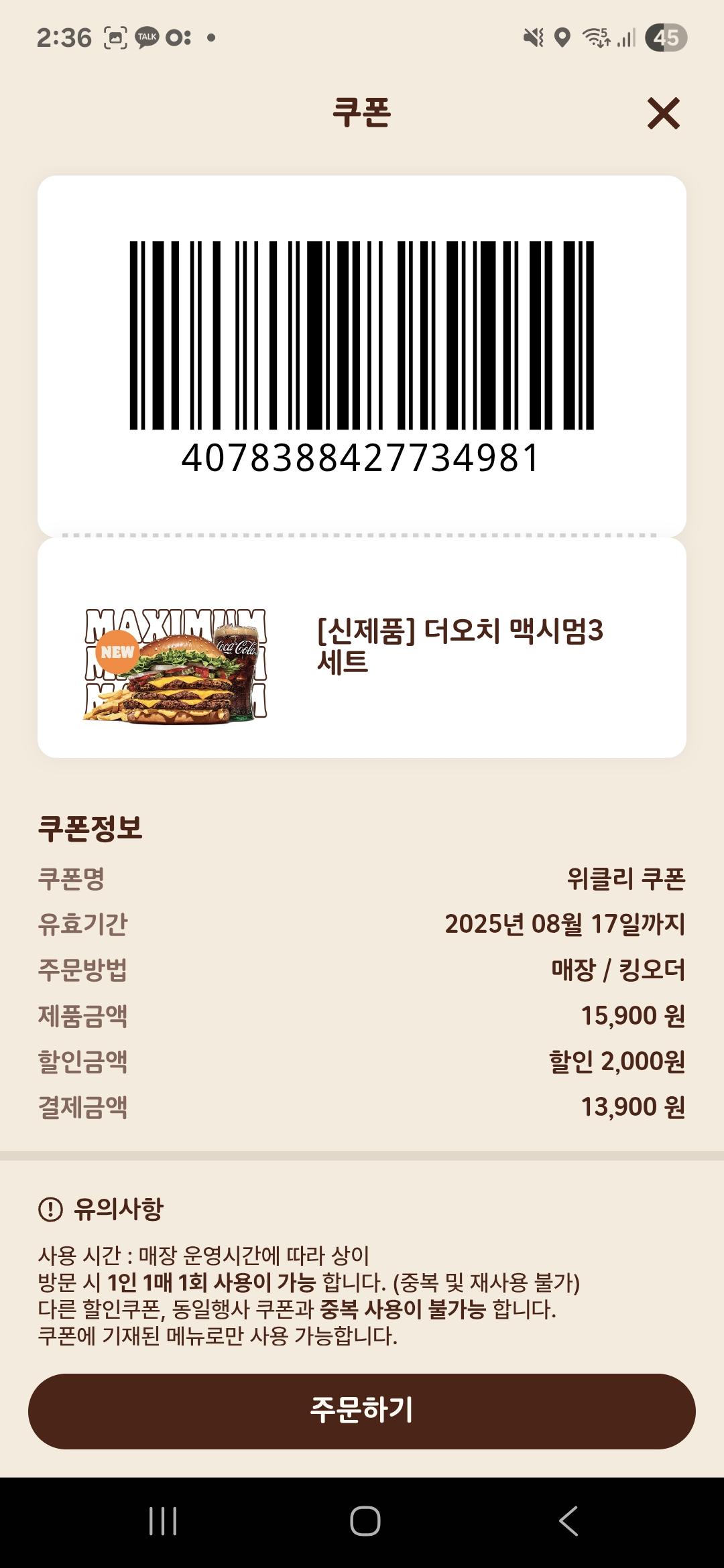Go to the home screen
The image size is (724, 1568).
point(365,1520)
